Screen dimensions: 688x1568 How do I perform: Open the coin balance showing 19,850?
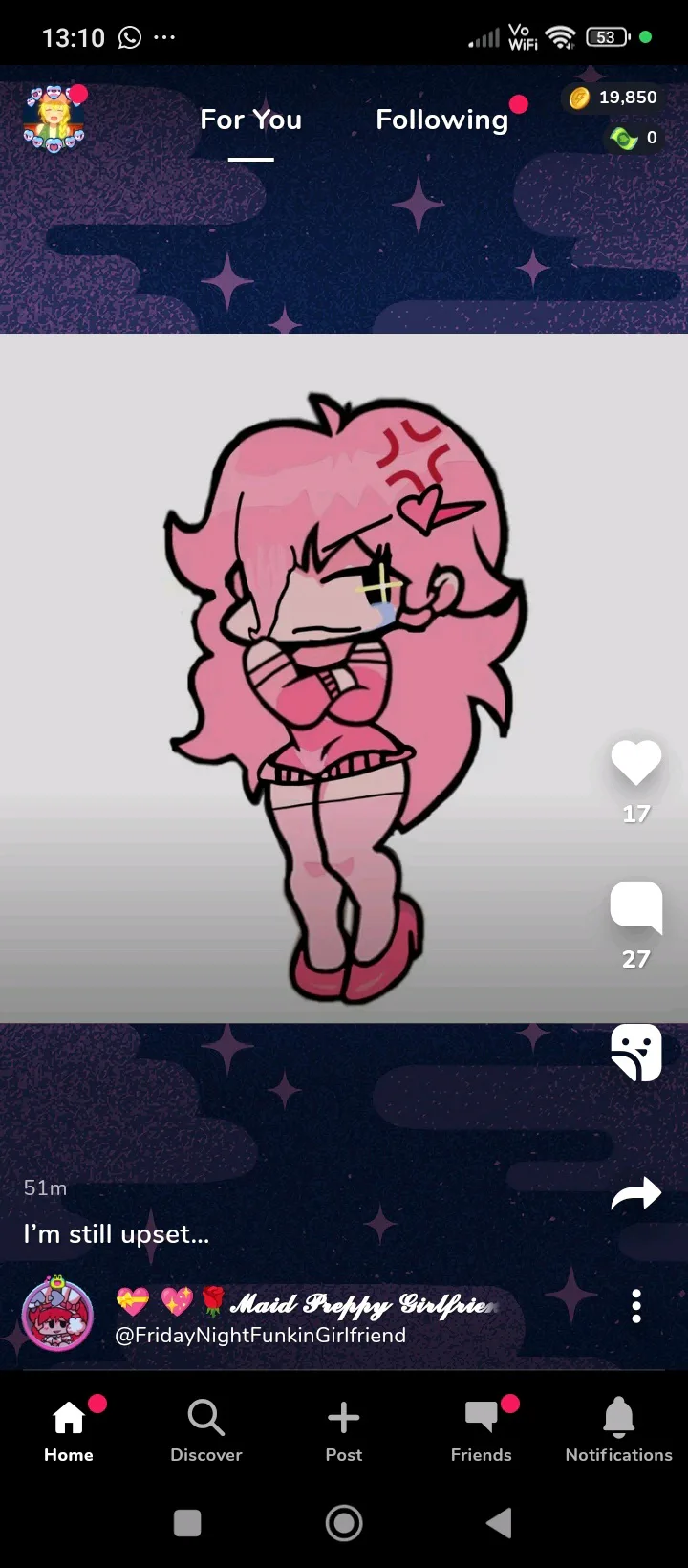pos(613,97)
